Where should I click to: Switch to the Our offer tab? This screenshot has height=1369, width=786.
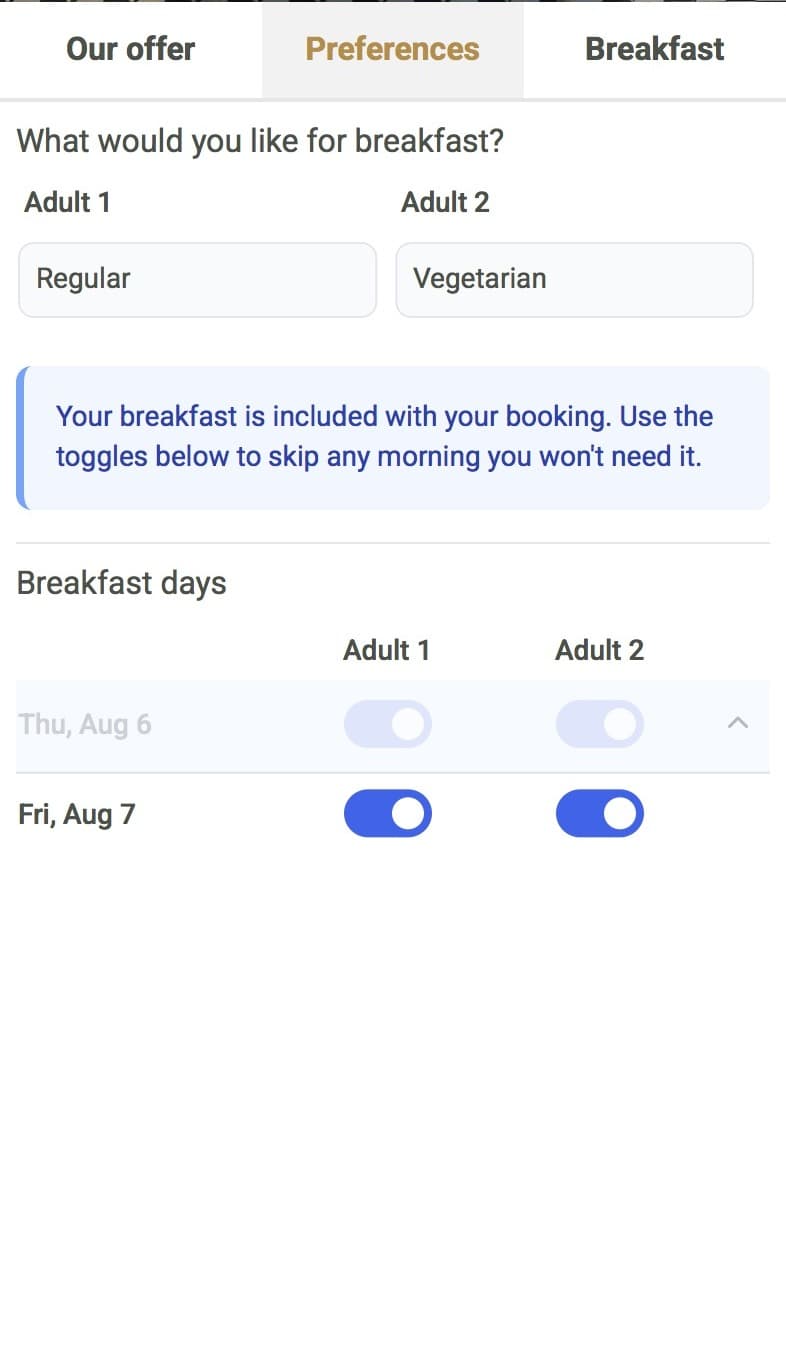pyautogui.click(x=131, y=49)
